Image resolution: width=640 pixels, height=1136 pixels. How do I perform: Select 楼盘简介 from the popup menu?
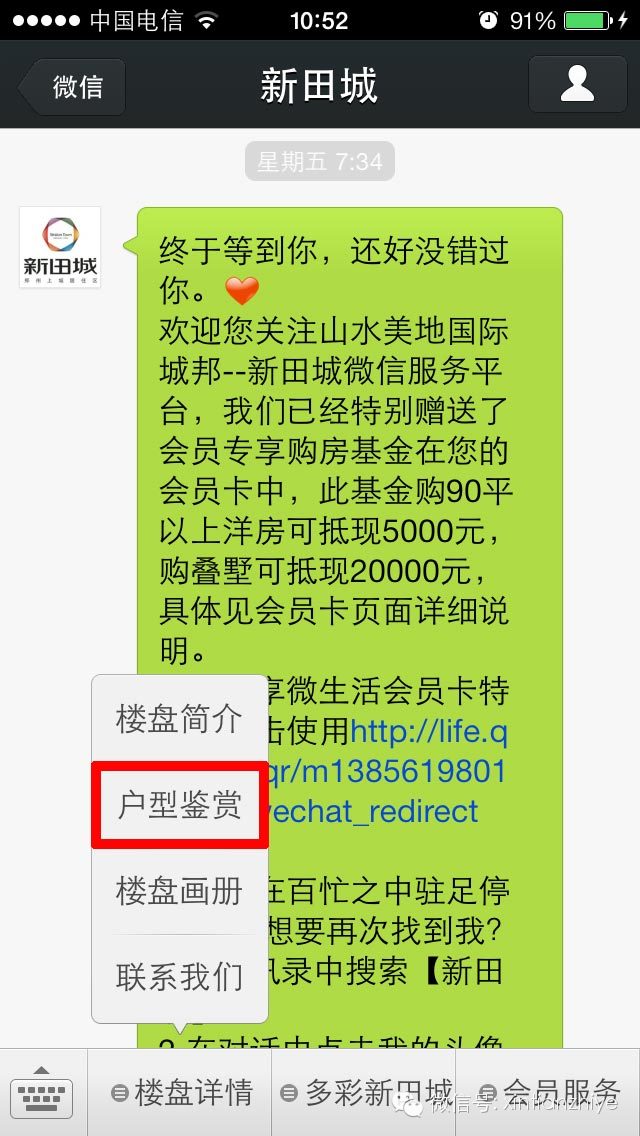pos(179,719)
